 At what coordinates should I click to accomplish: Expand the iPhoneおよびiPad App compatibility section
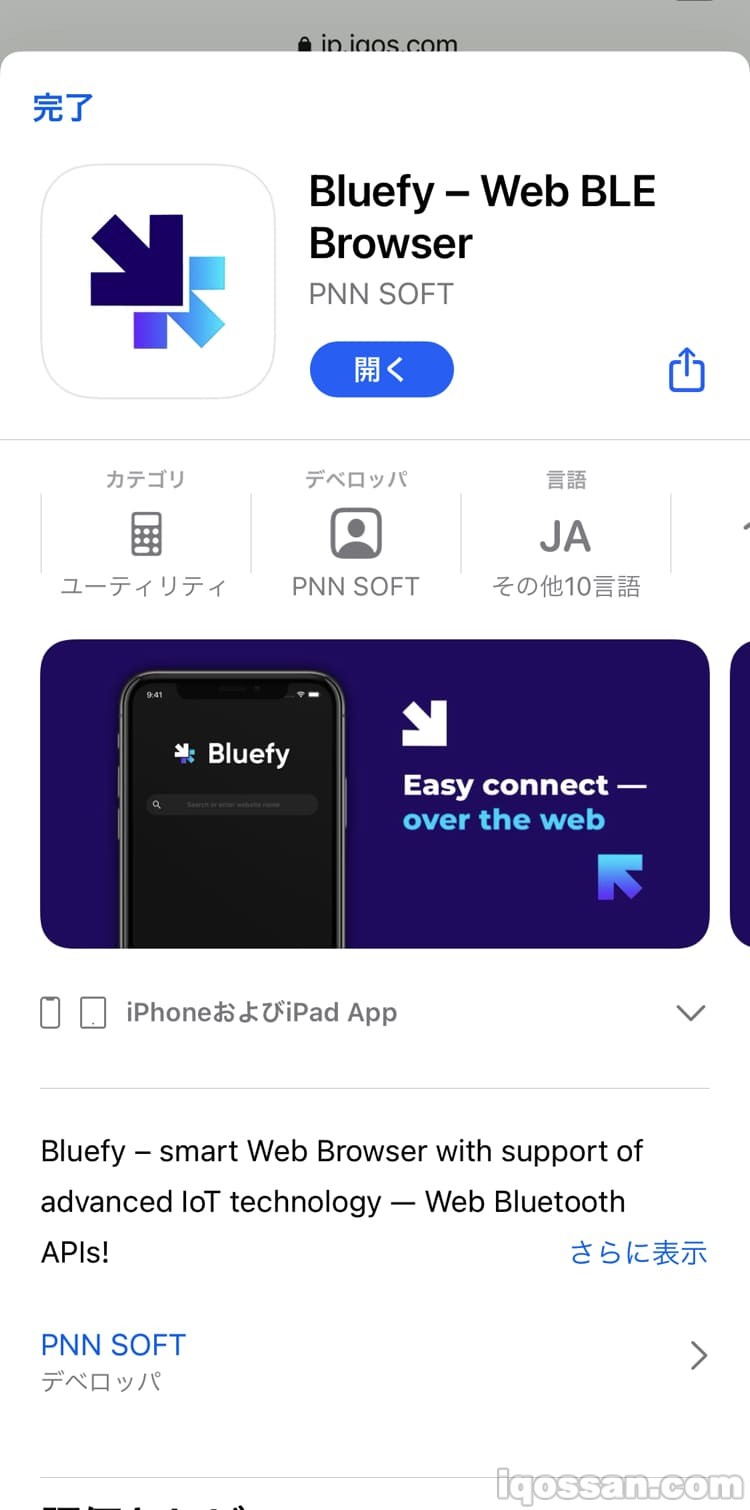pos(690,1013)
